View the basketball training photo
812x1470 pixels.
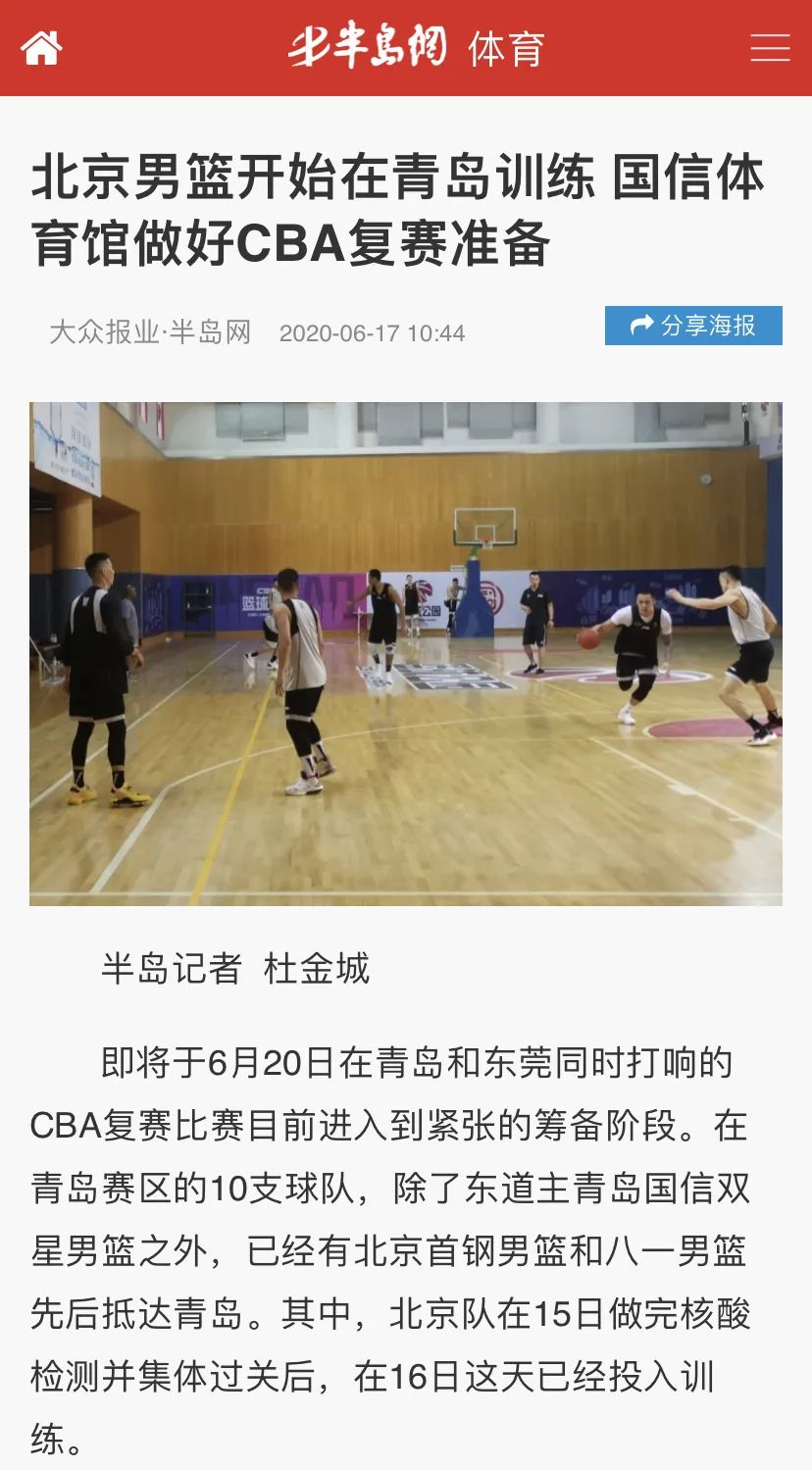(x=406, y=653)
